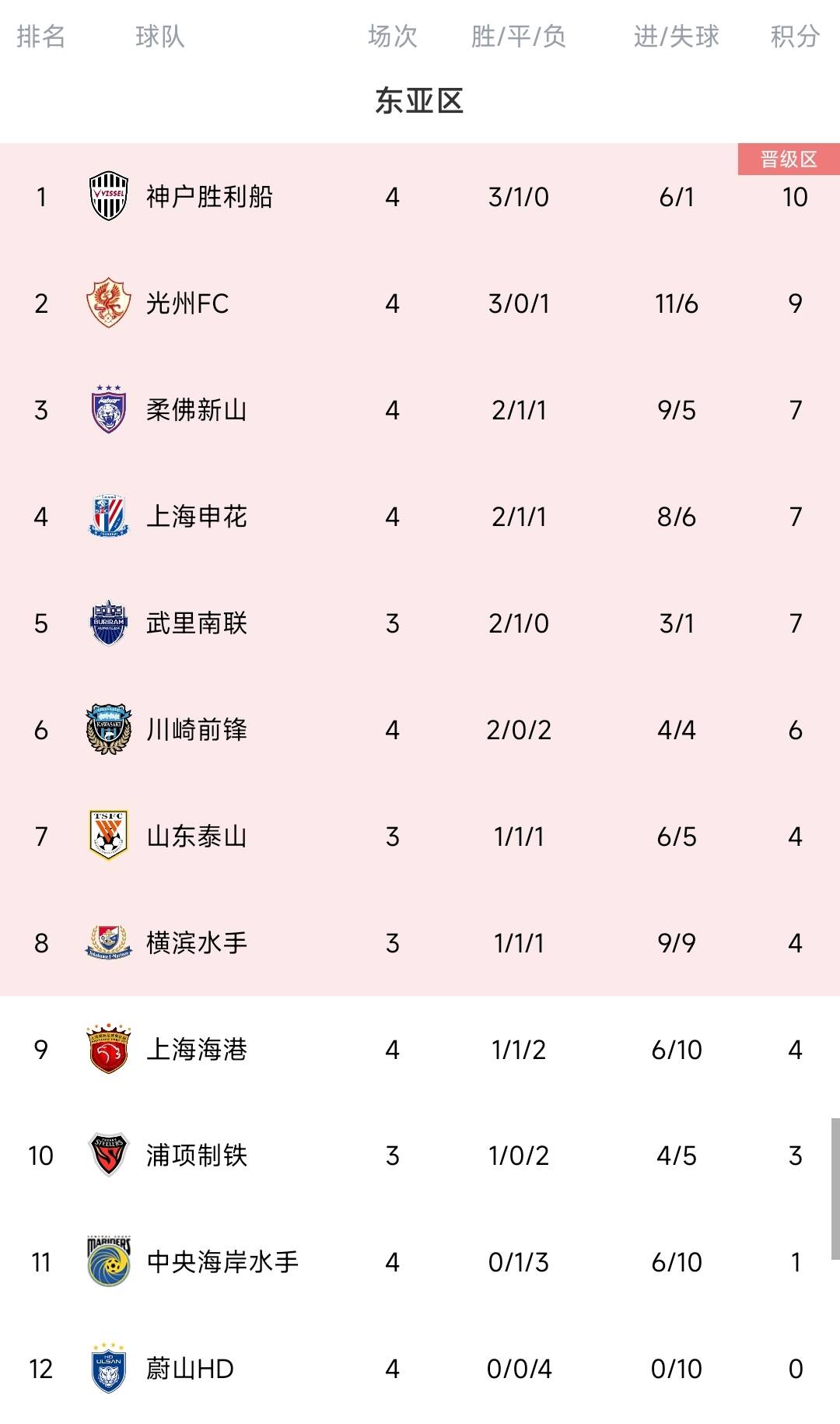Image resolution: width=840 pixels, height=1424 pixels.
Task: Click the 进/失球 column header
Action: tap(676, 35)
